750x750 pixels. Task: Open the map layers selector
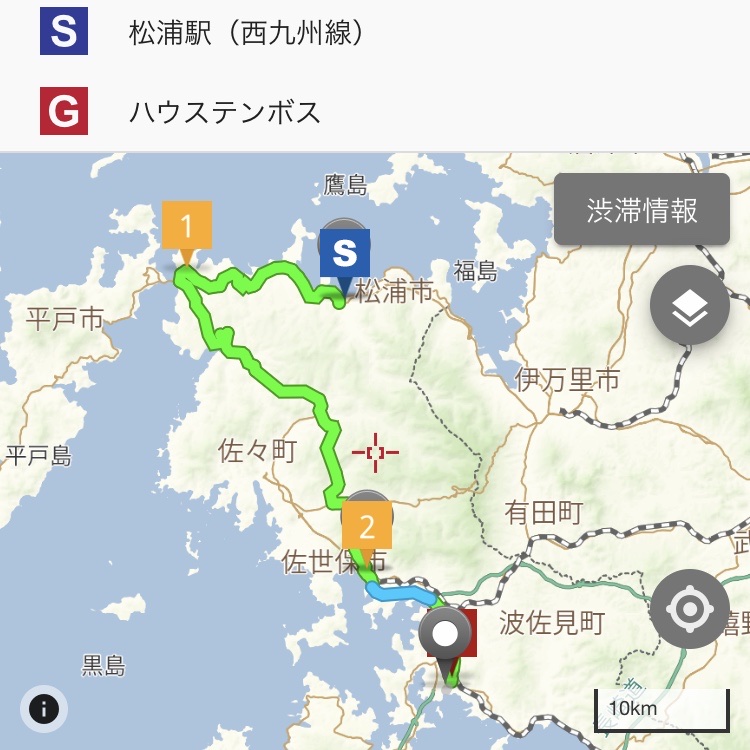pyautogui.click(x=689, y=305)
